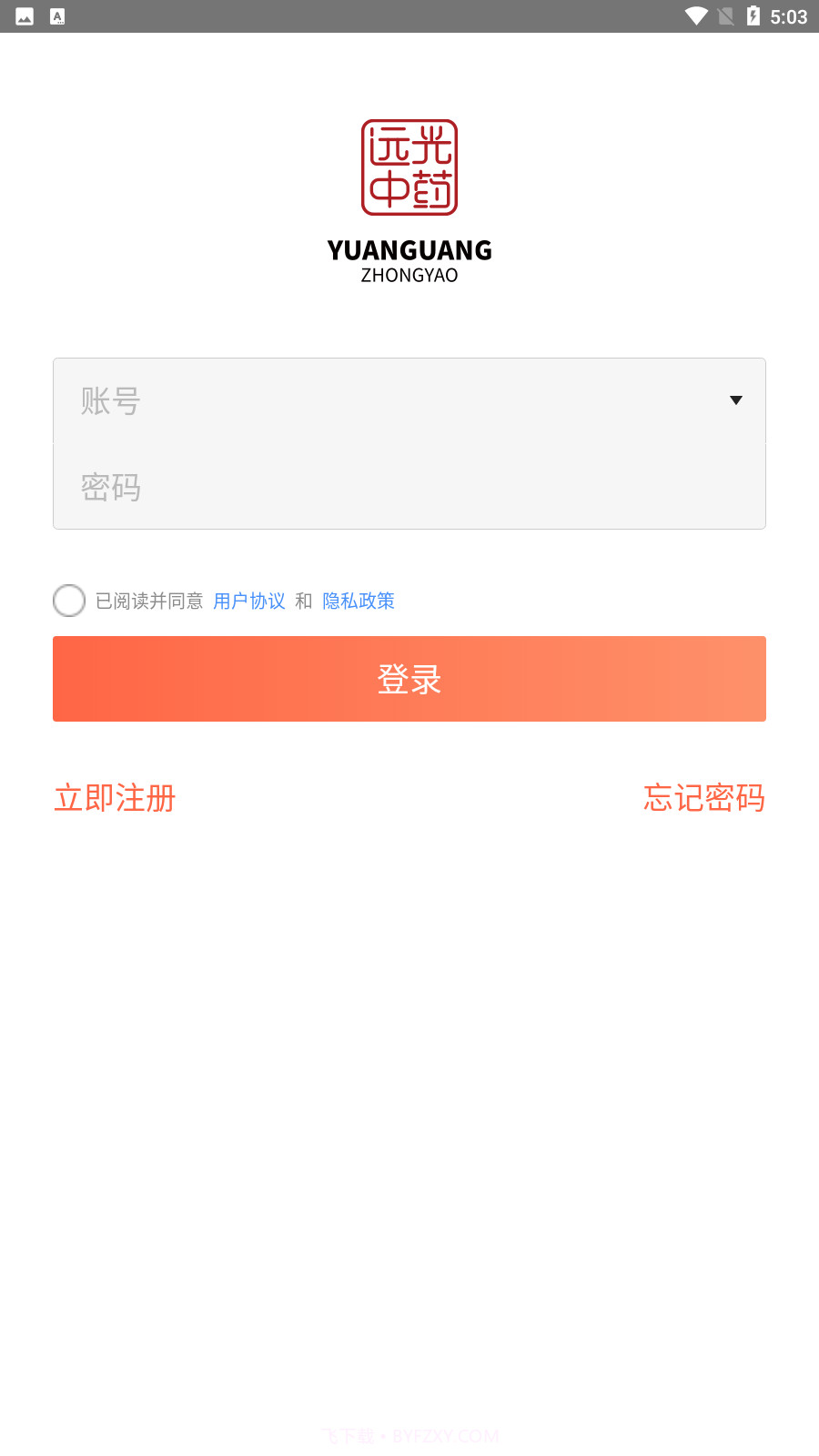Enable the agreement consent checkbox
The image size is (819, 1456).
68,601
